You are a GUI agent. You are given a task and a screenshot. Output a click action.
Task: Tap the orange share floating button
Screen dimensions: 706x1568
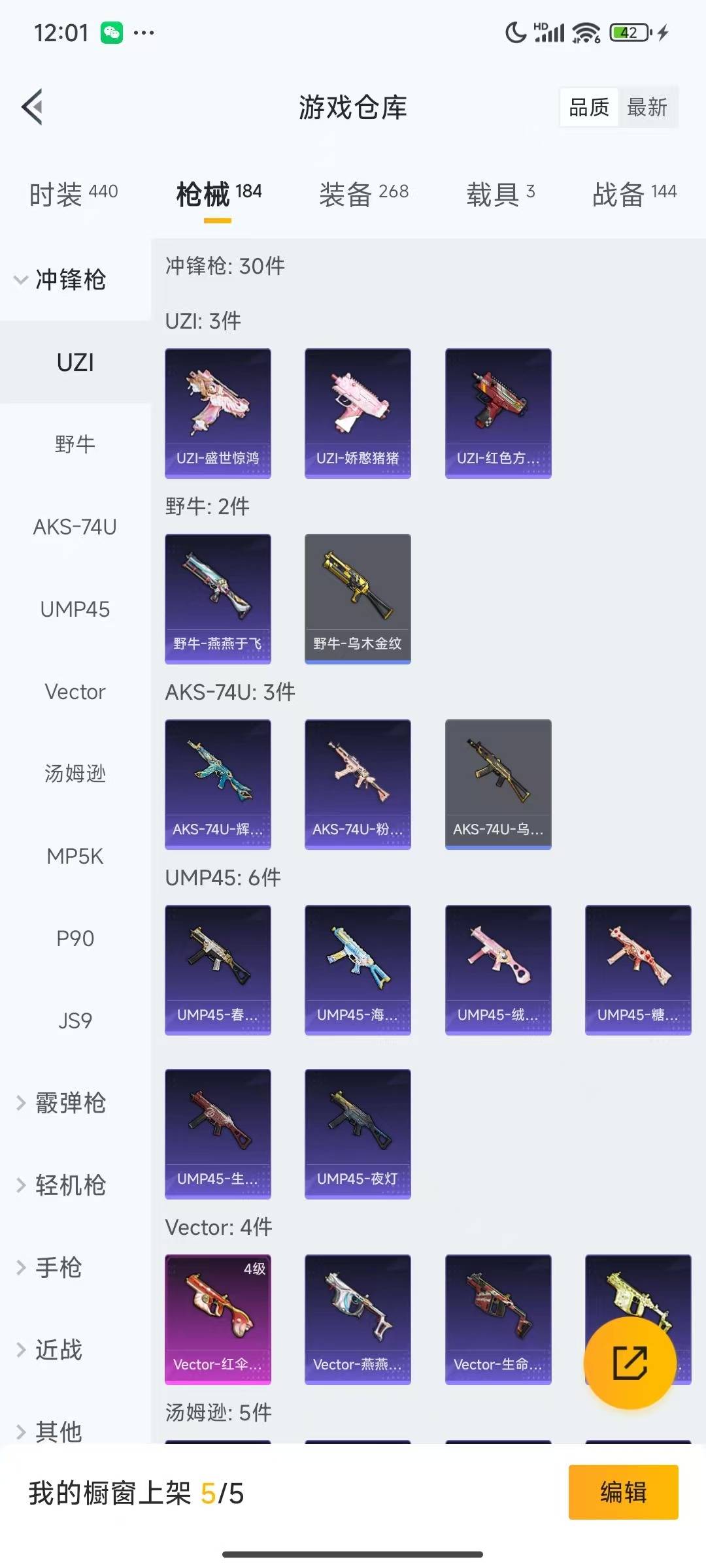pos(630,1362)
